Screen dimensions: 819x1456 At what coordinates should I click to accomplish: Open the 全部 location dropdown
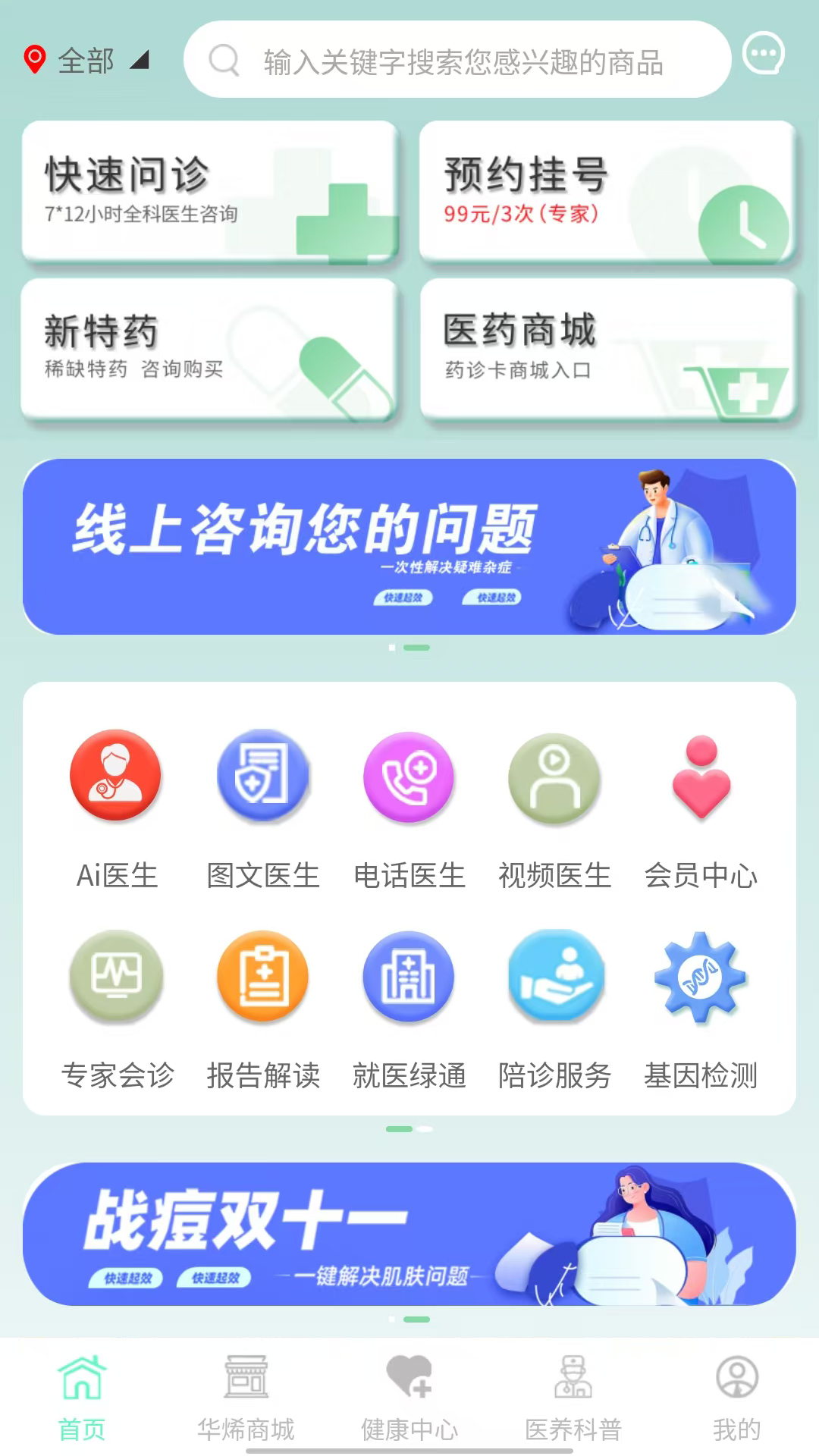tap(86, 61)
